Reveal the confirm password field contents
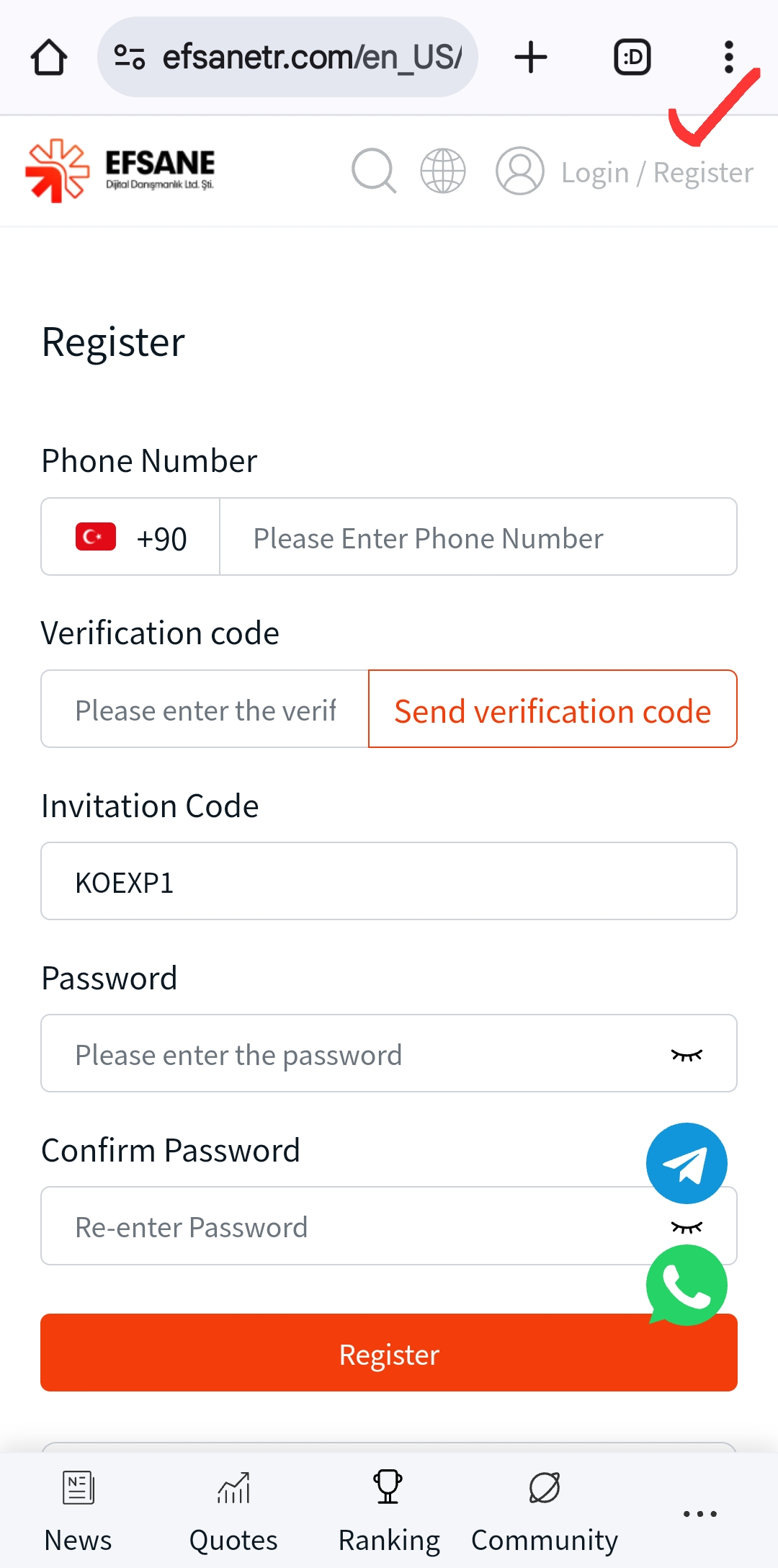Viewport: 778px width, 1568px height. [687, 1226]
